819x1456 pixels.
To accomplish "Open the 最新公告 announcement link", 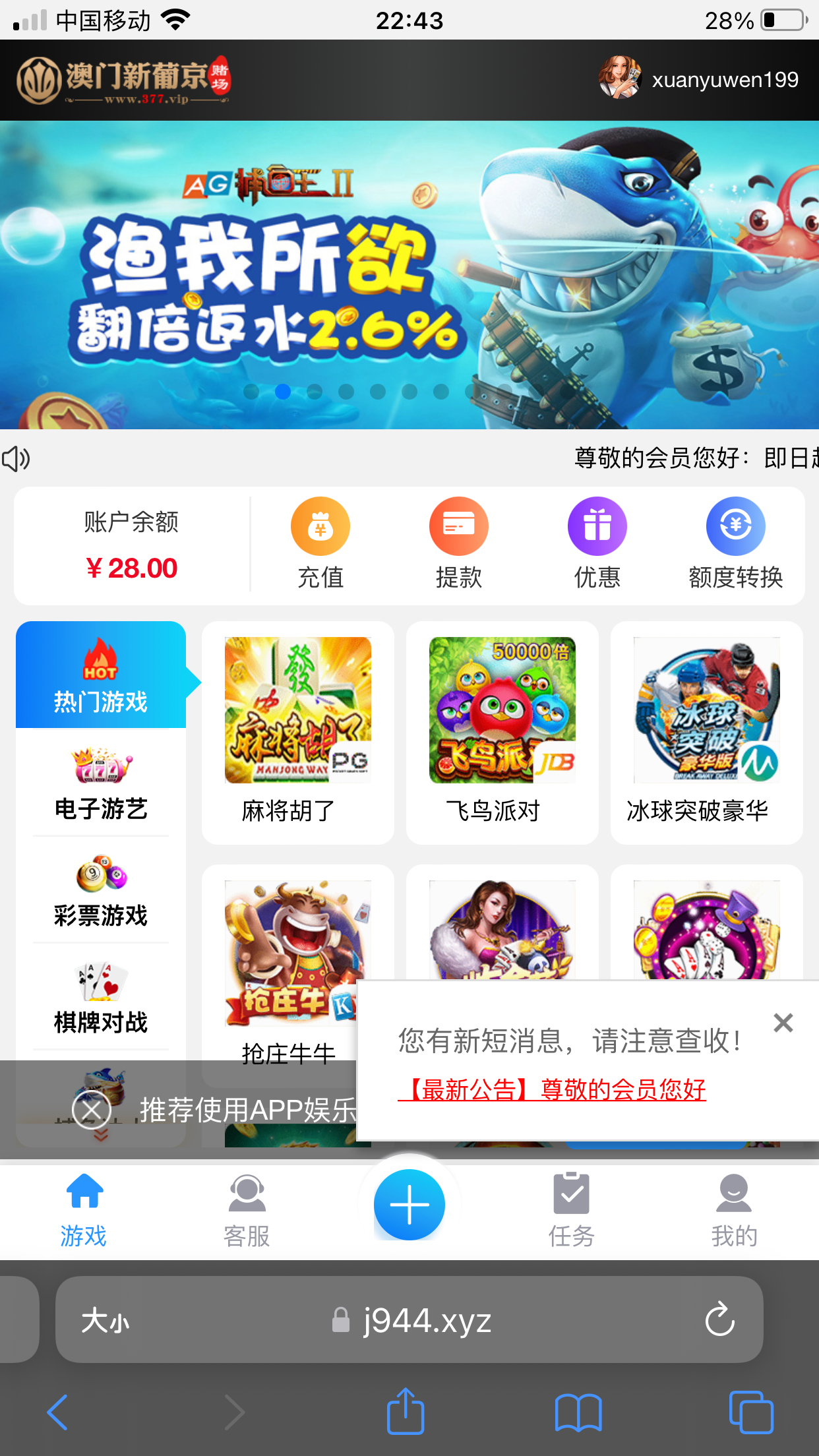I will (x=552, y=1089).
